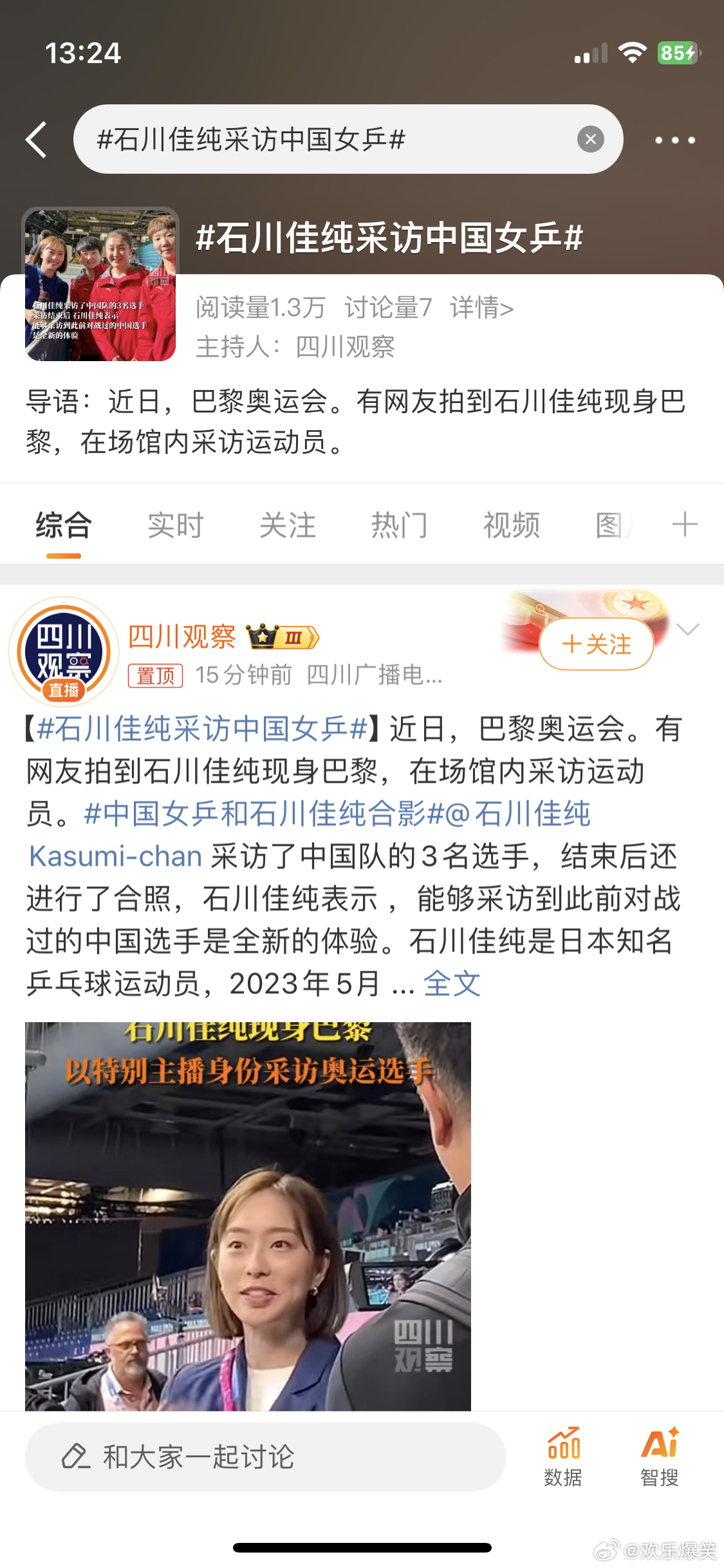The height and width of the screenshot is (1568, 724).
Task: Clear the search field text
Action: (x=590, y=139)
